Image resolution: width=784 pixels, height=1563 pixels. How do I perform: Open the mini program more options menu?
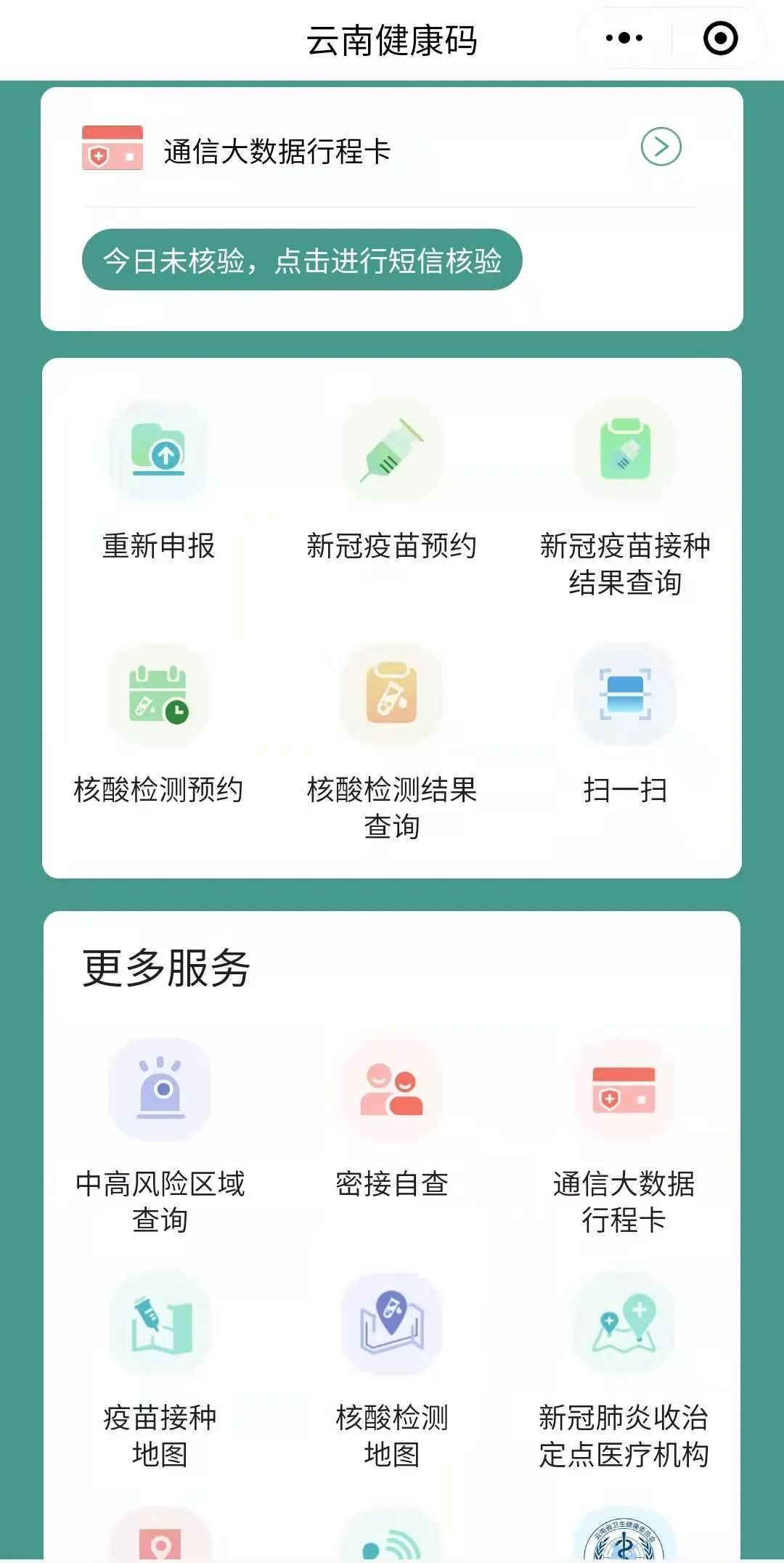coord(624,38)
